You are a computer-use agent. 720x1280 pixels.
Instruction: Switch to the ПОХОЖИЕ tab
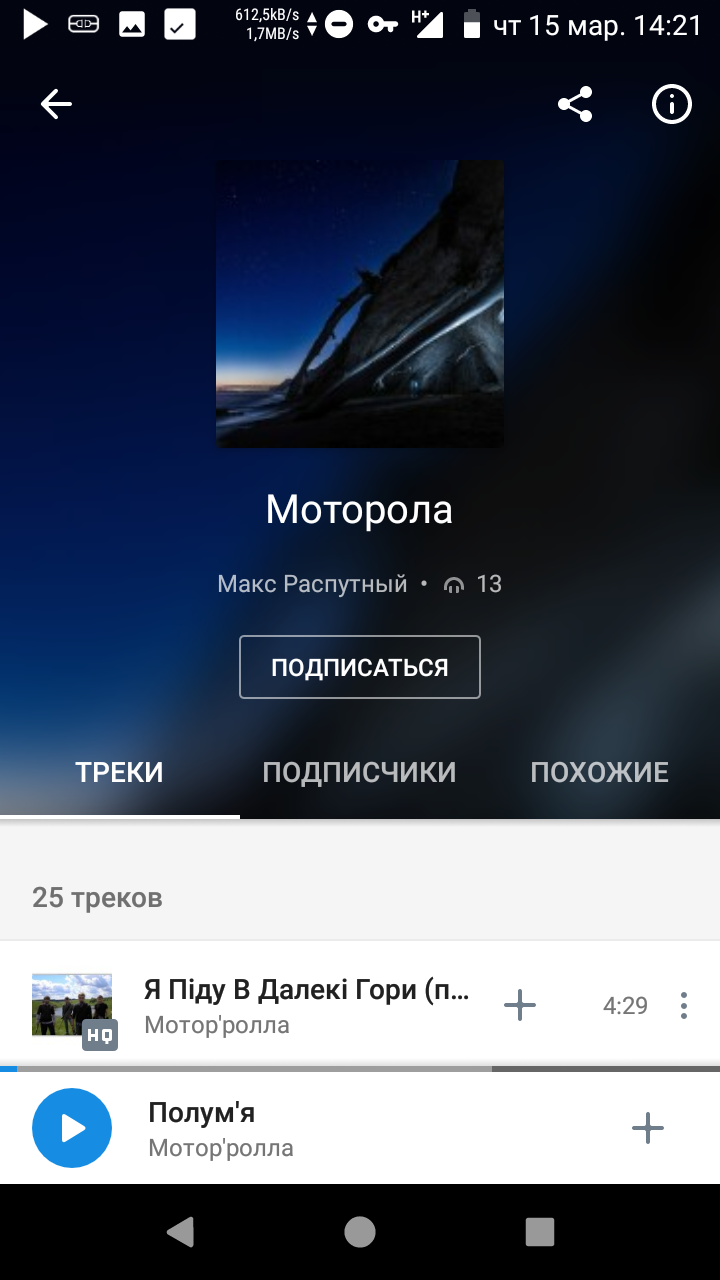click(x=599, y=772)
